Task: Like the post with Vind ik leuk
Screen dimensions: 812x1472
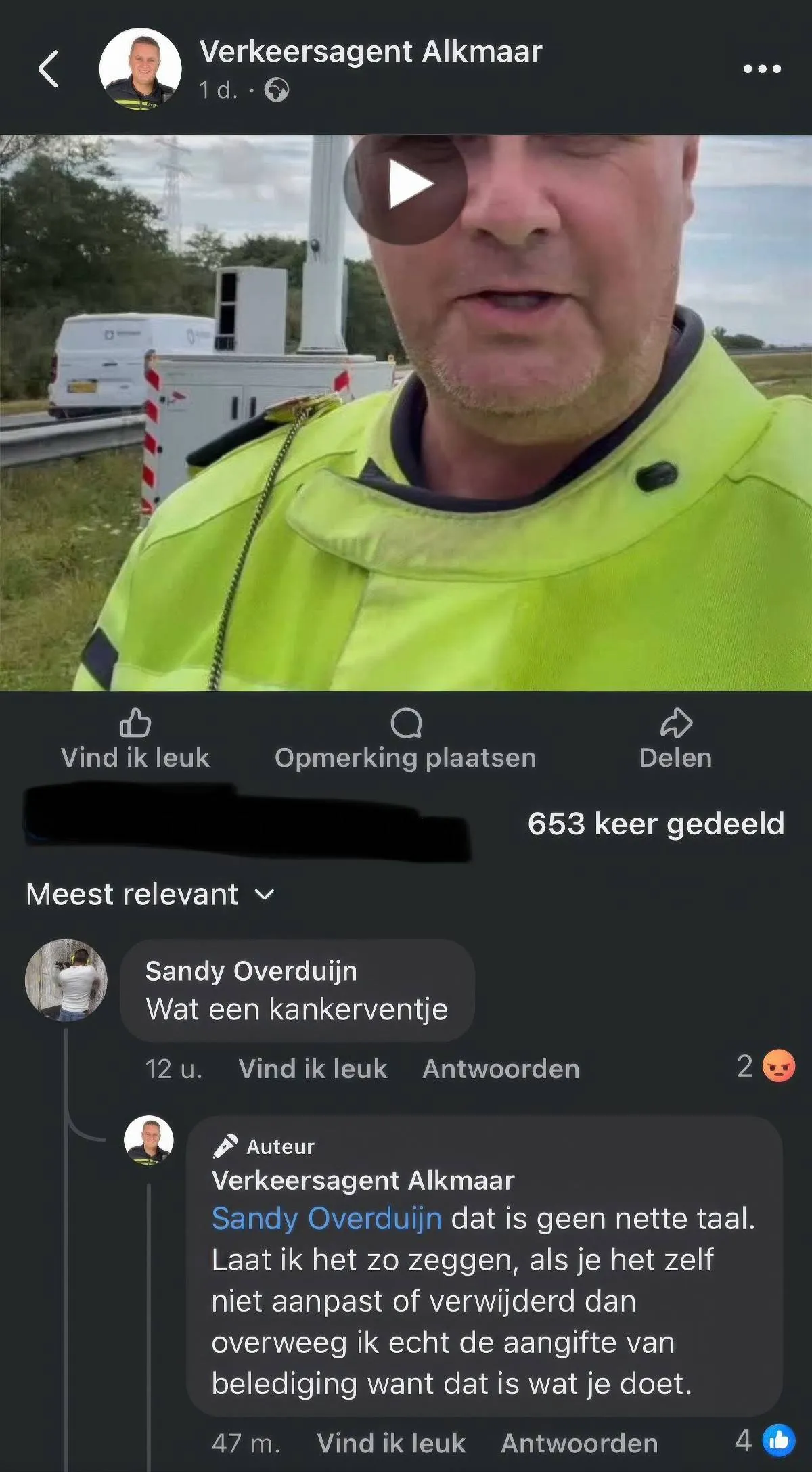Action: pyautogui.click(x=135, y=740)
